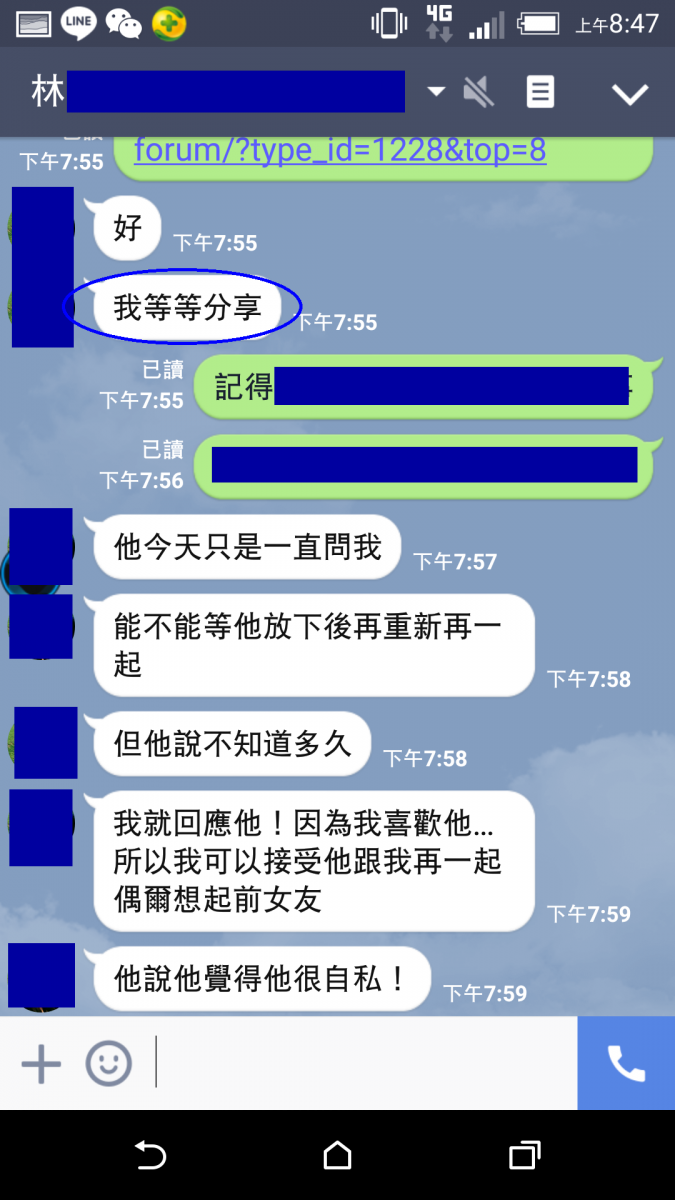675x1200 pixels.
Task: Open the emoji sticker picker
Action: click(x=108, y=1064)
